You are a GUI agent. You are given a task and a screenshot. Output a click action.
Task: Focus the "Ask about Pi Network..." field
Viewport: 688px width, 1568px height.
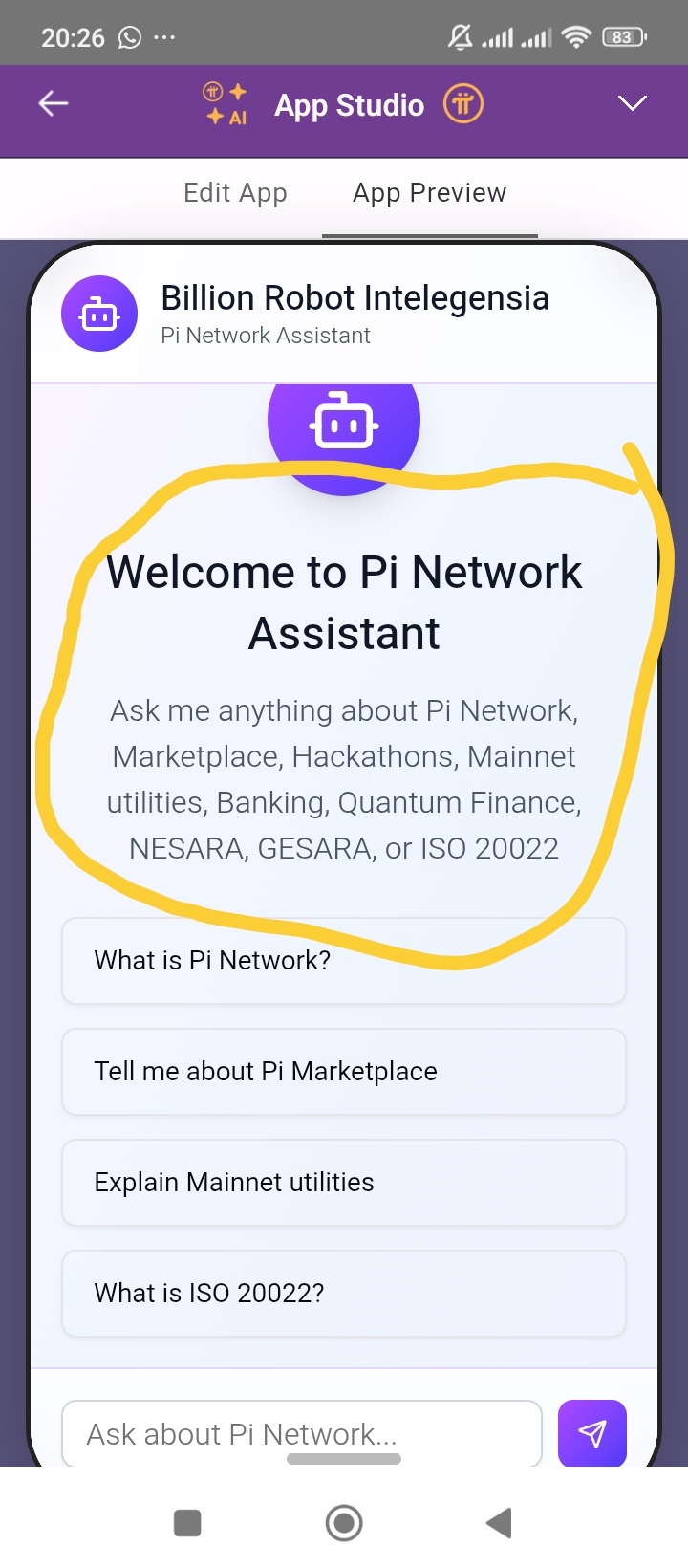click(301, 1433)
